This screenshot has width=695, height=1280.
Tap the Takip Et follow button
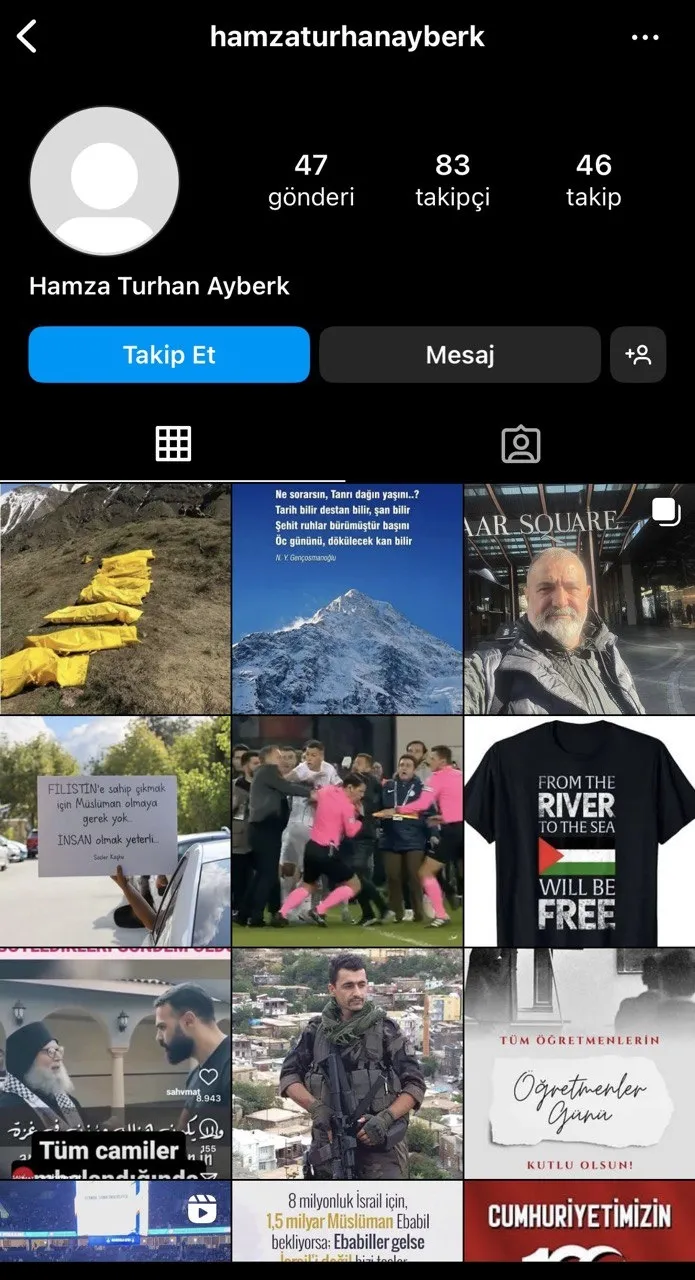pyautogui.click(x=169, y=355)
